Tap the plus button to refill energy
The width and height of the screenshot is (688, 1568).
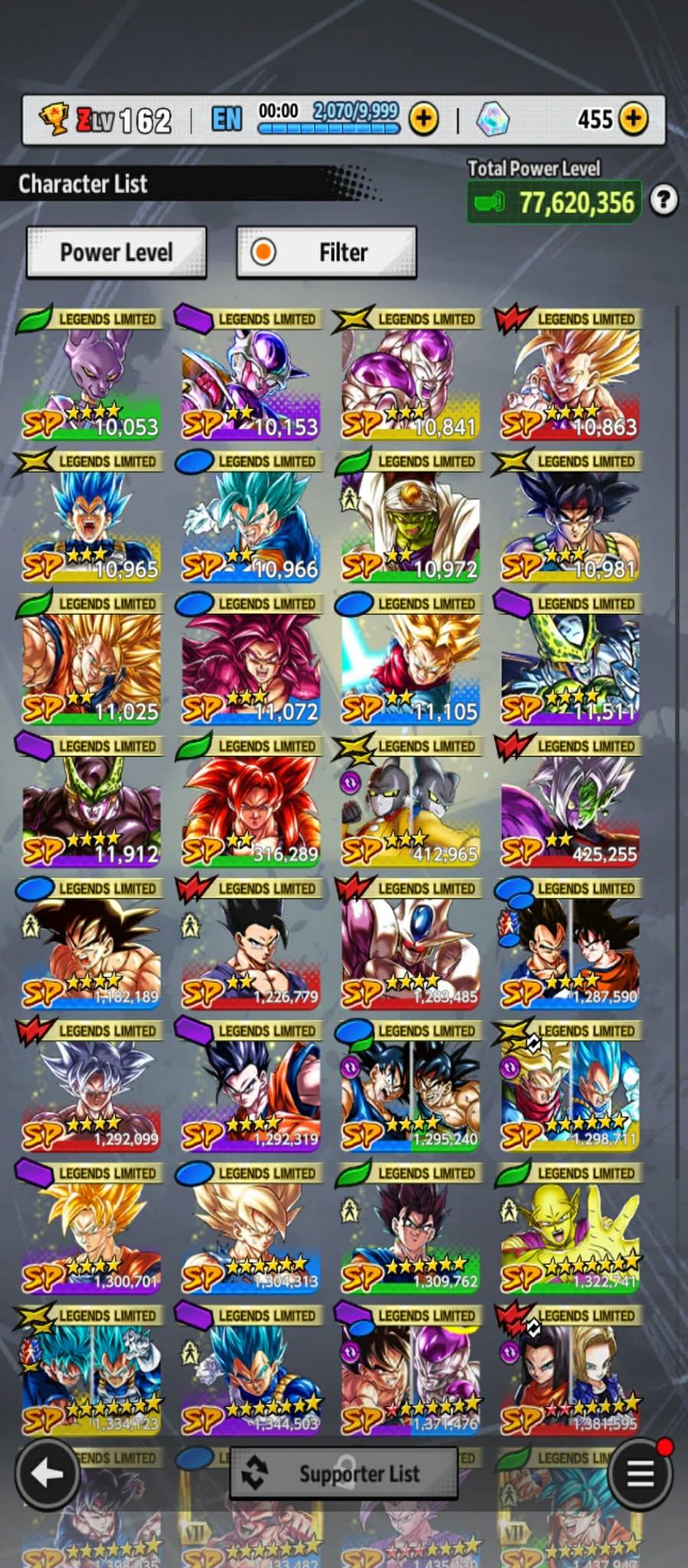(423, 119)
